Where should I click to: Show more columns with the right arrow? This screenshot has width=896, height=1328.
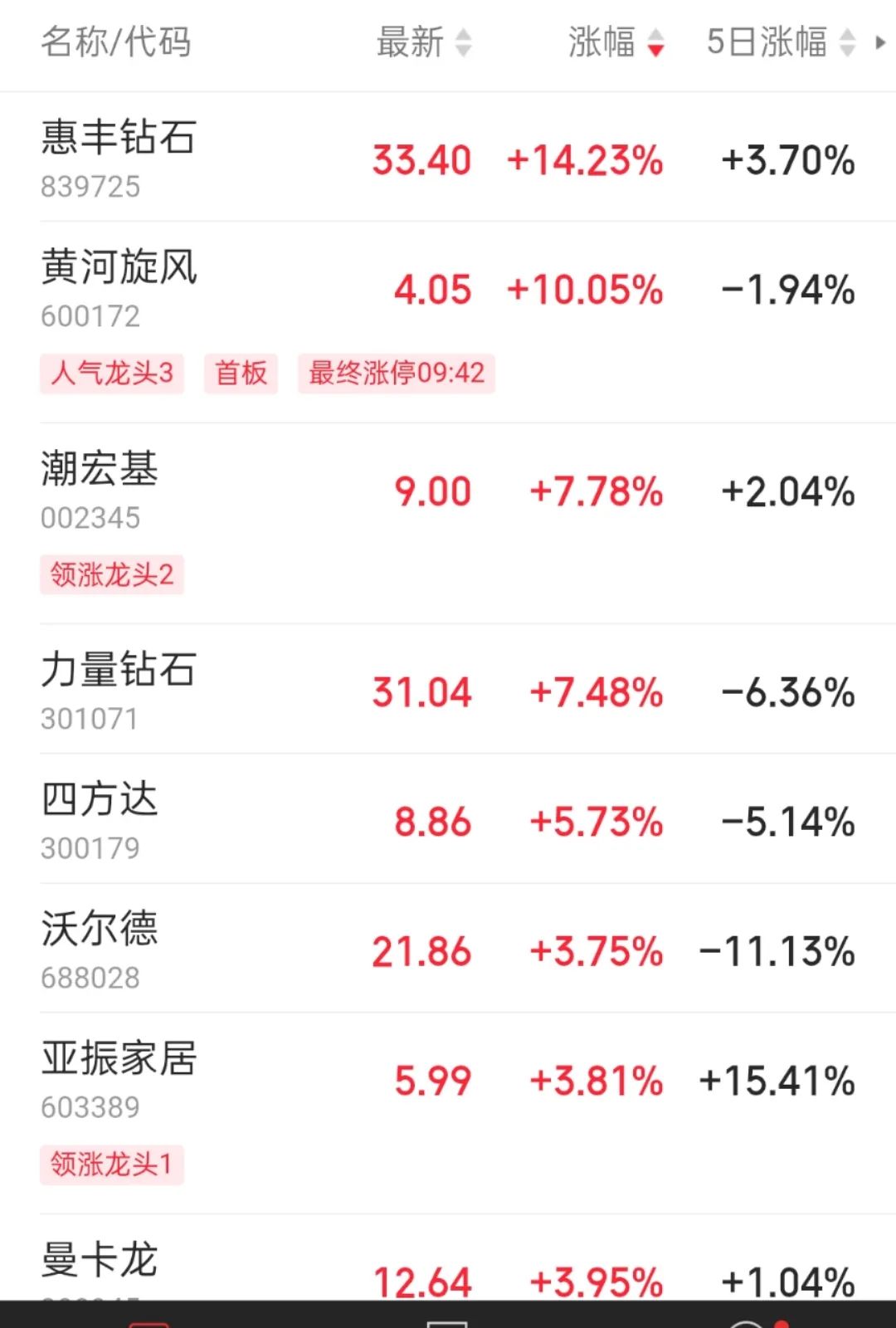[880, 42]
